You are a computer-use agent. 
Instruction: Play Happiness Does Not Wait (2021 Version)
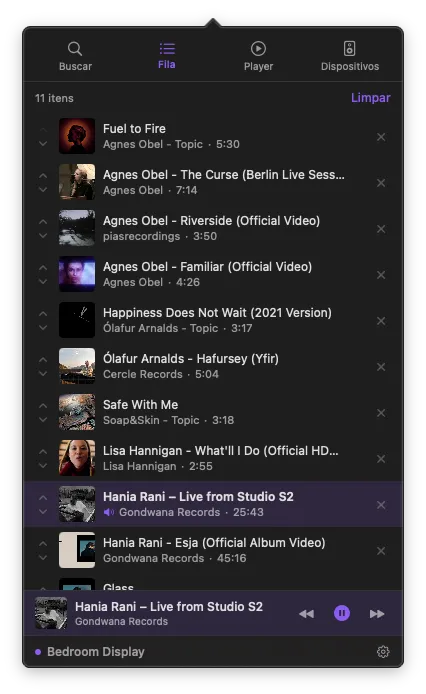click(213, 320)
